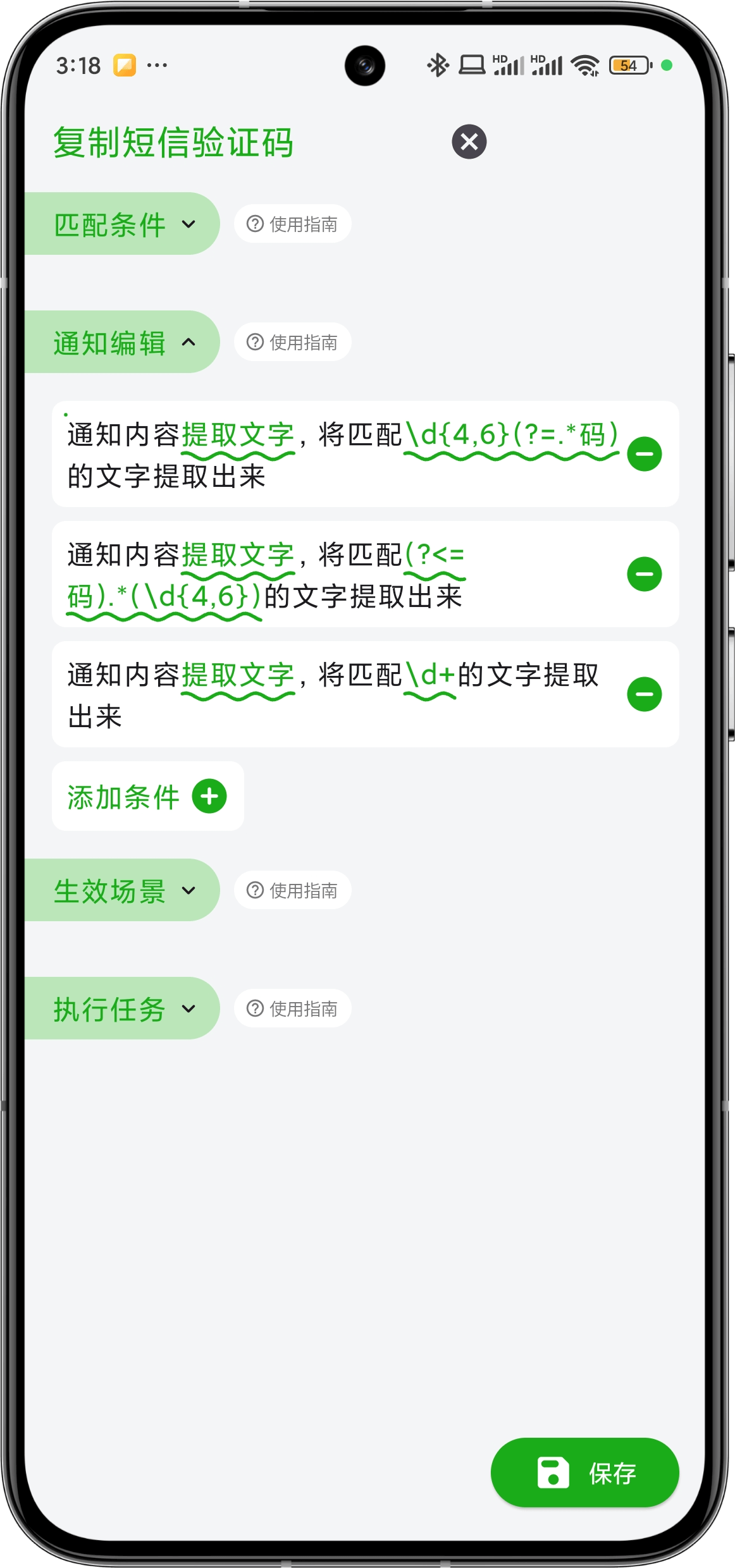Viewport: 735px width, 1568px height.
Task: Open 使用指南 next to 生效场景
Action: pyautogui.click(x=292, y=890)
